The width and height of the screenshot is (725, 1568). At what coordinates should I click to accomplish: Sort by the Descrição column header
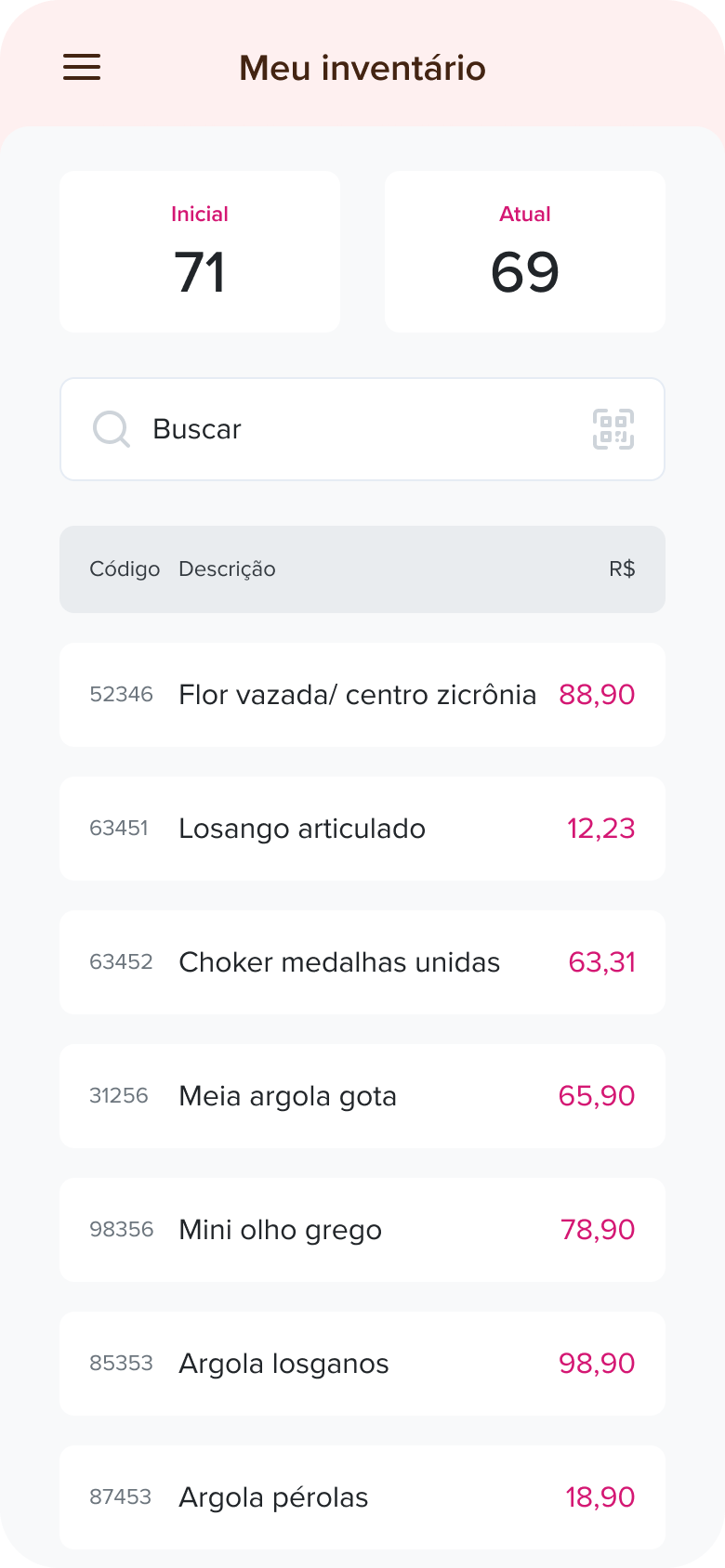tap(227, 568)
